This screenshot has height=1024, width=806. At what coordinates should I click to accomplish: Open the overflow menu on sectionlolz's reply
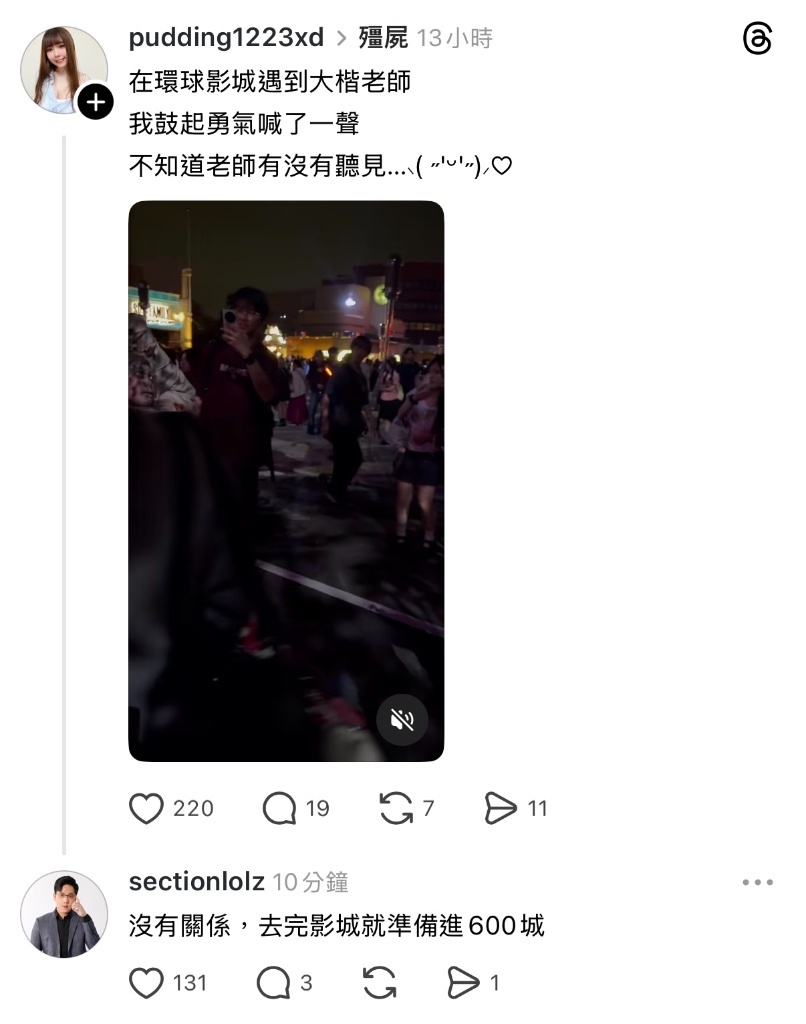tap(758, 882)
